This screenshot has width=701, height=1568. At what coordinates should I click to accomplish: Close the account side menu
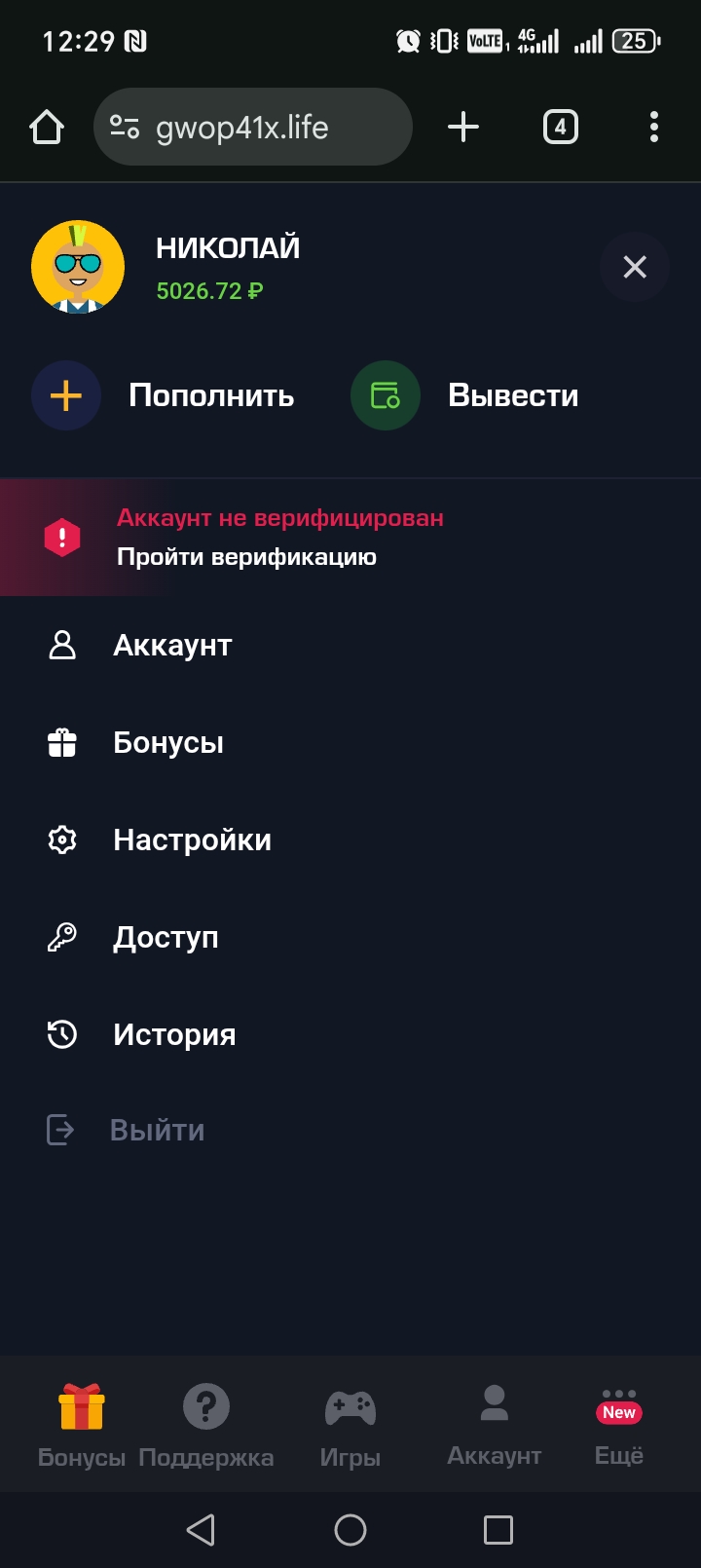pos(635,267)
